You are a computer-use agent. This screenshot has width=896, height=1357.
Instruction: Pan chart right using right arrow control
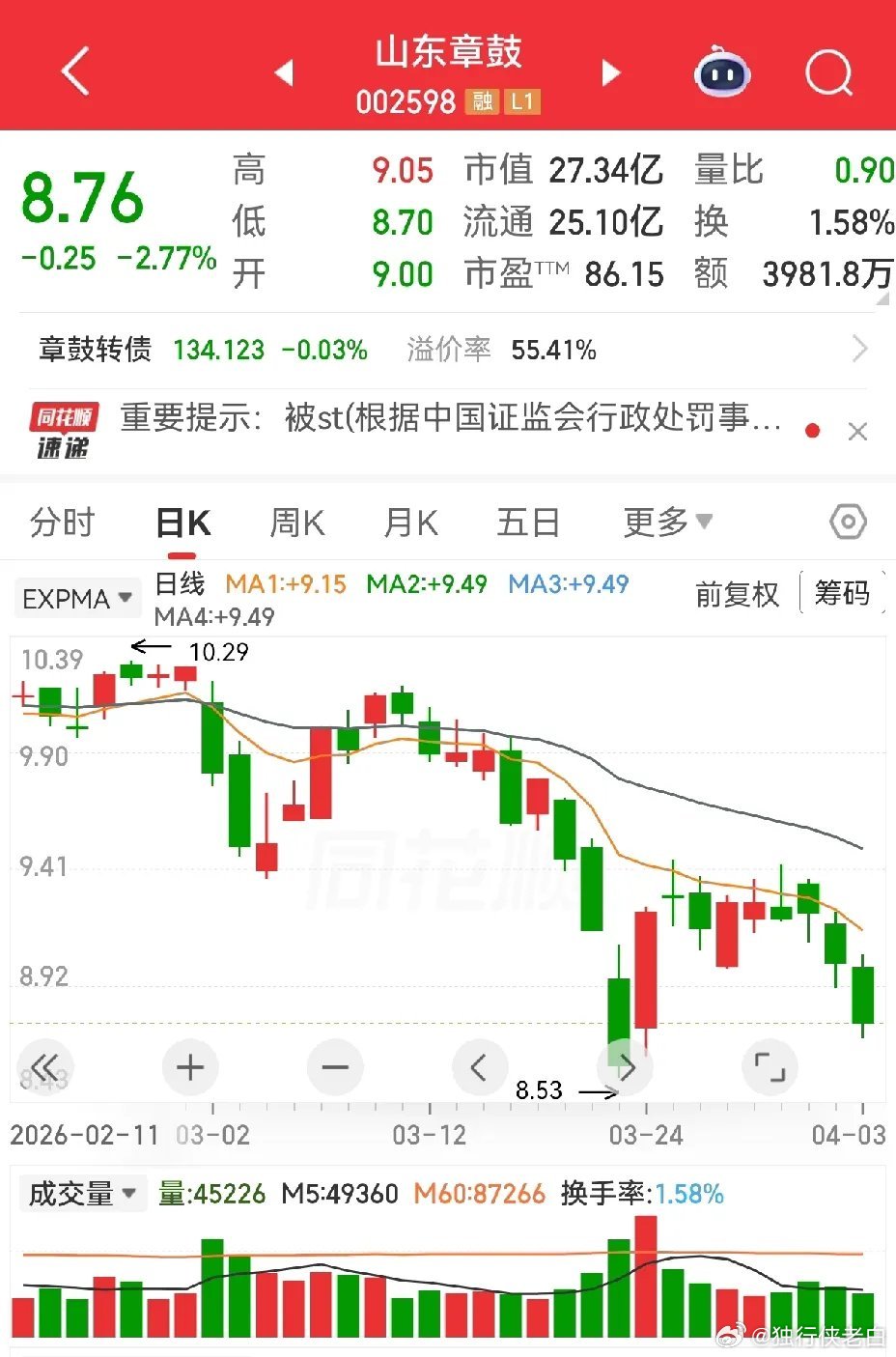625,1067
